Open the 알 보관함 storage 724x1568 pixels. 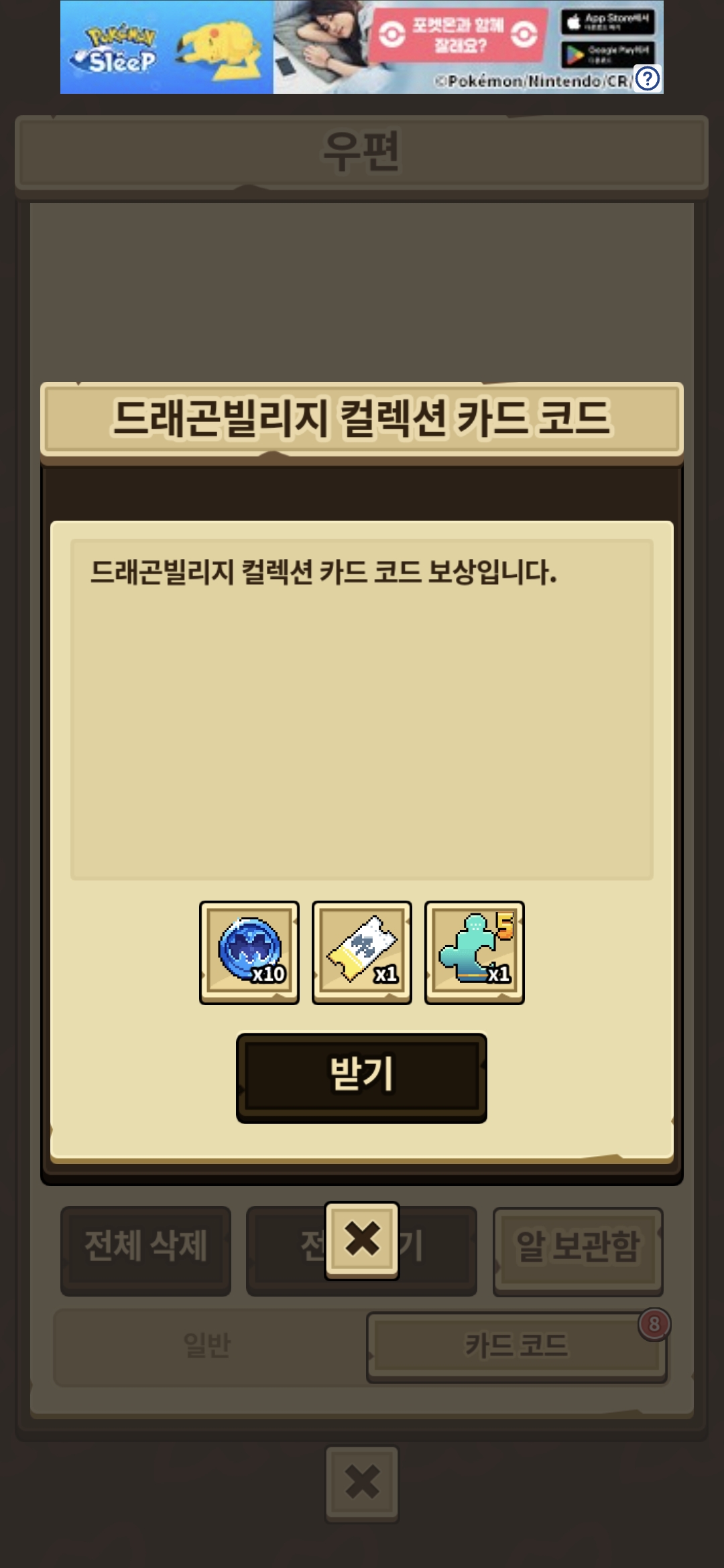point(578,1250)
